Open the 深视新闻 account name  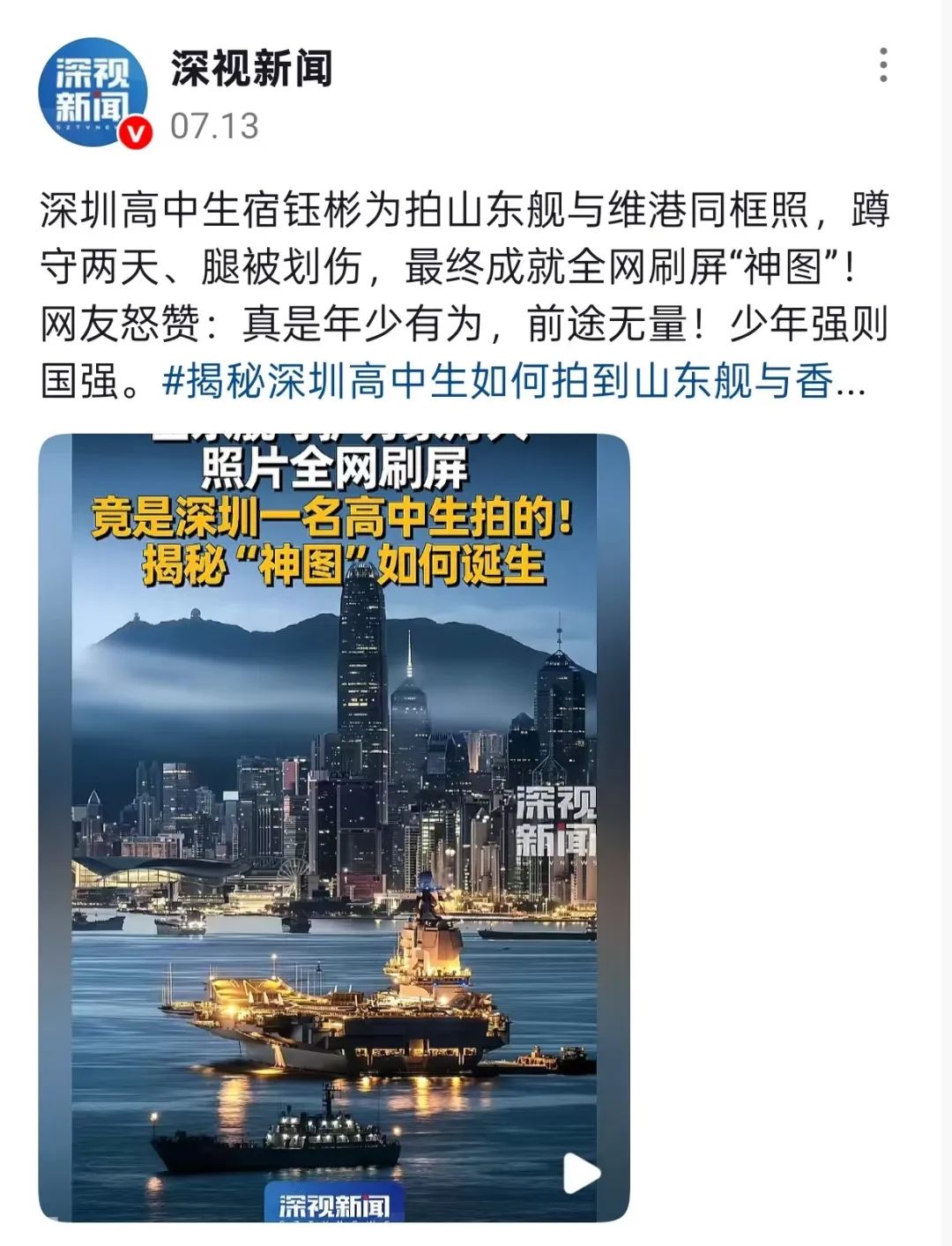click(251, 69)
